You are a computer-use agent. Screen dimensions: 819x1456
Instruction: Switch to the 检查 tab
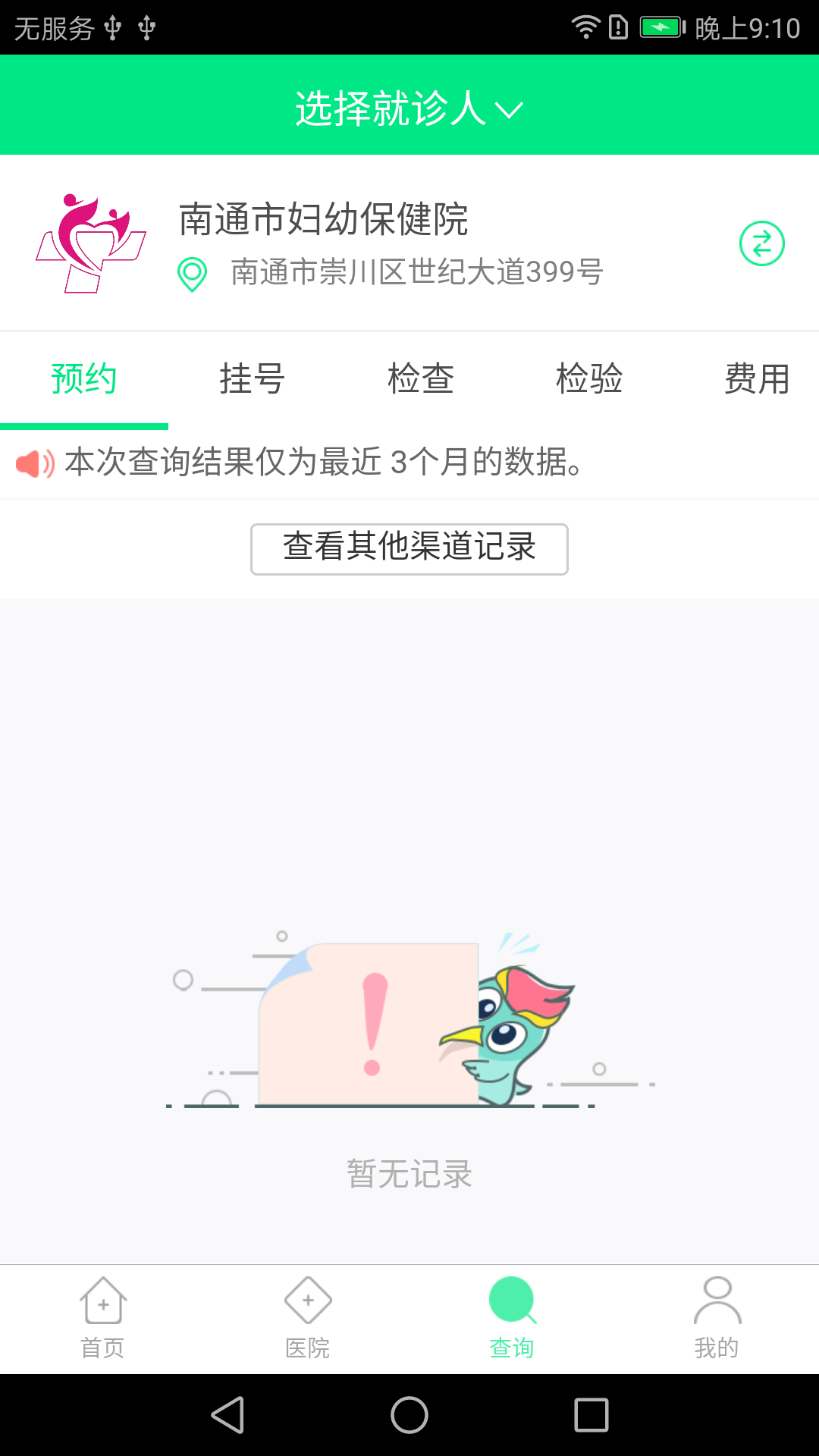click(x=421, y=378)
